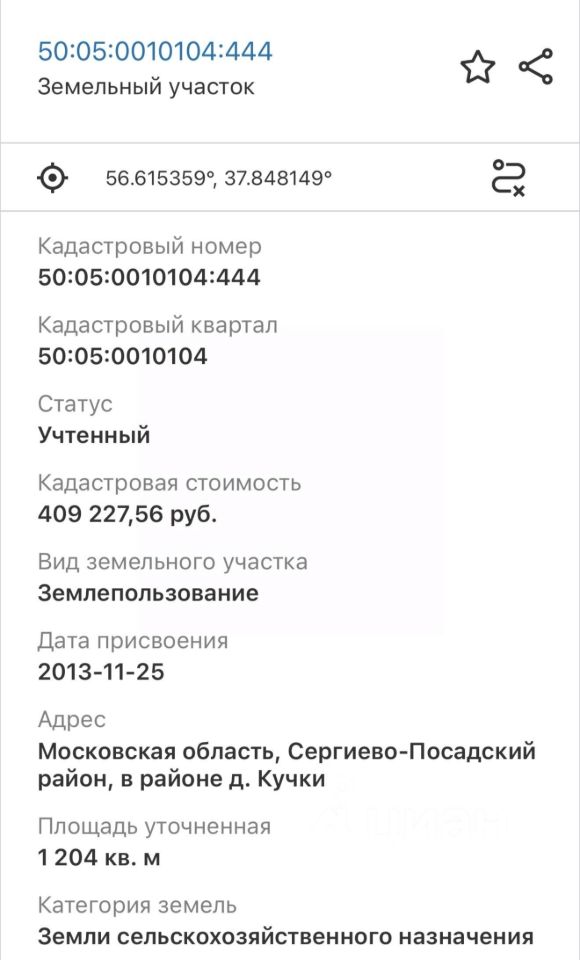Add this land plot to favorites

click(478, 67)
